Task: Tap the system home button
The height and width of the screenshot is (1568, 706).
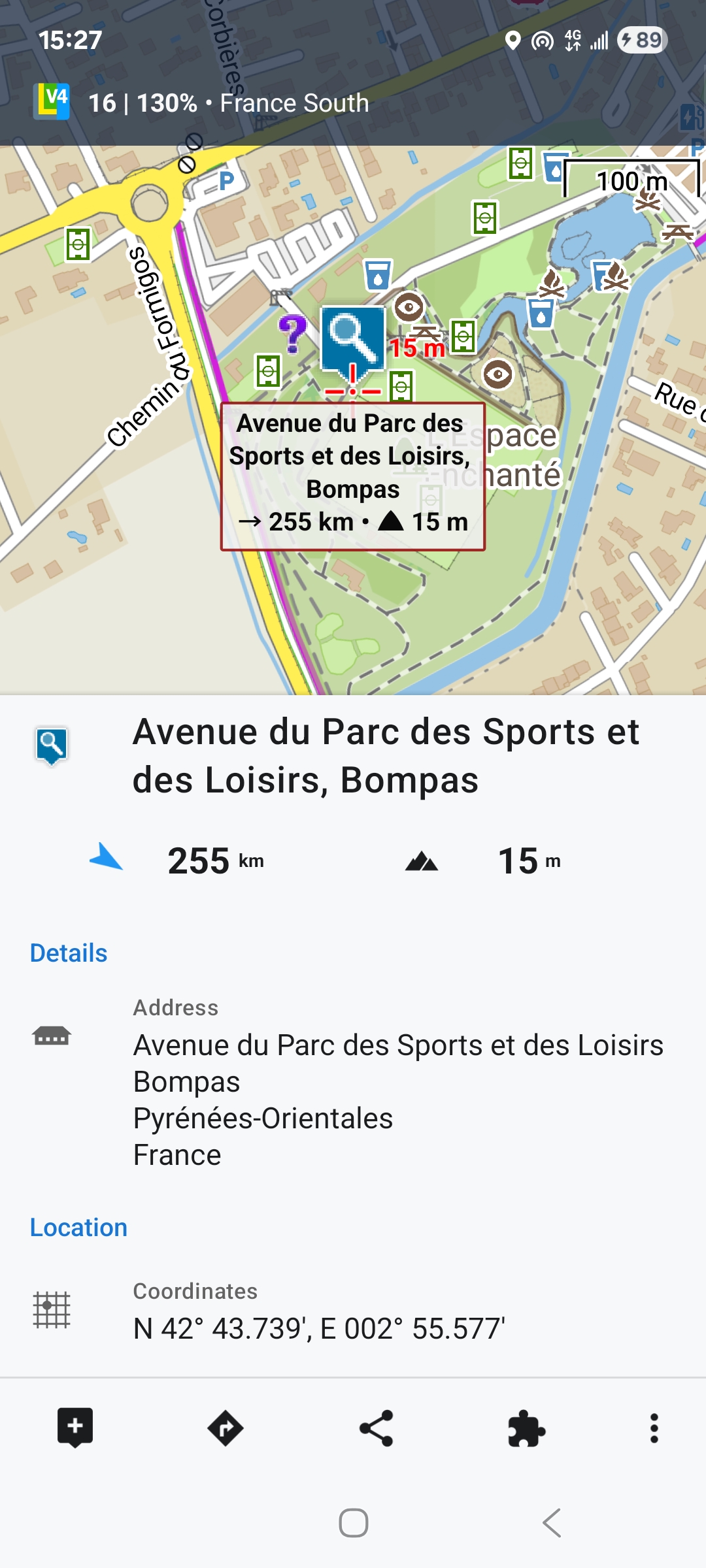Action: [354, 1523]
